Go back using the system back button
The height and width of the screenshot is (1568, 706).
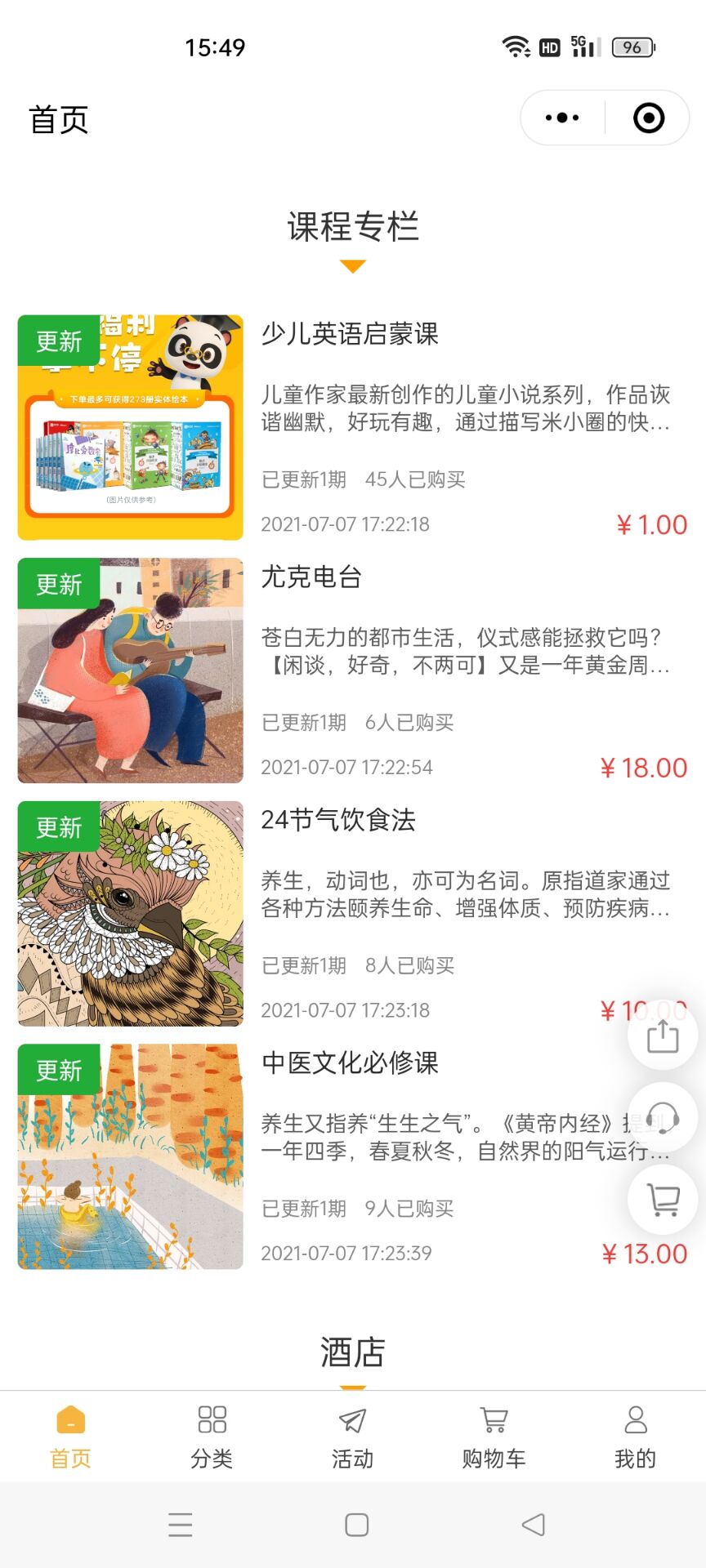click(x=533, y=1524)
